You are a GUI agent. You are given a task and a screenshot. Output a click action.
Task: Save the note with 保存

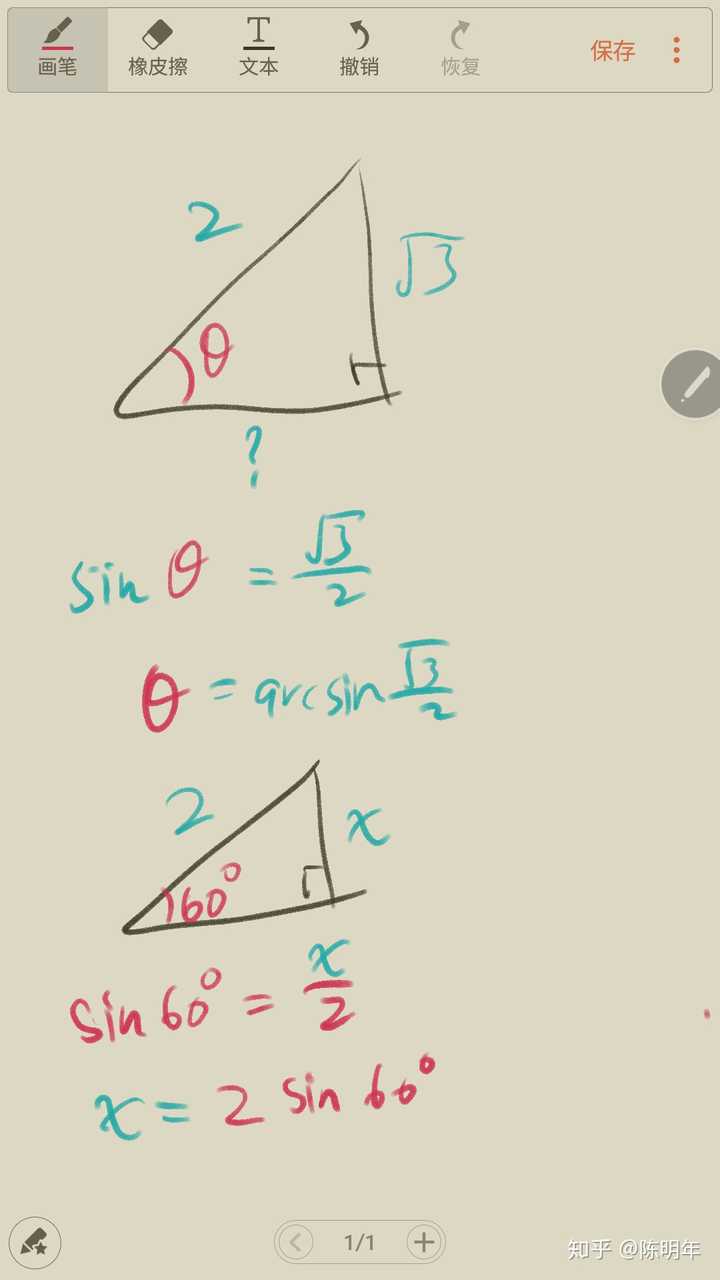click(612, 50)
